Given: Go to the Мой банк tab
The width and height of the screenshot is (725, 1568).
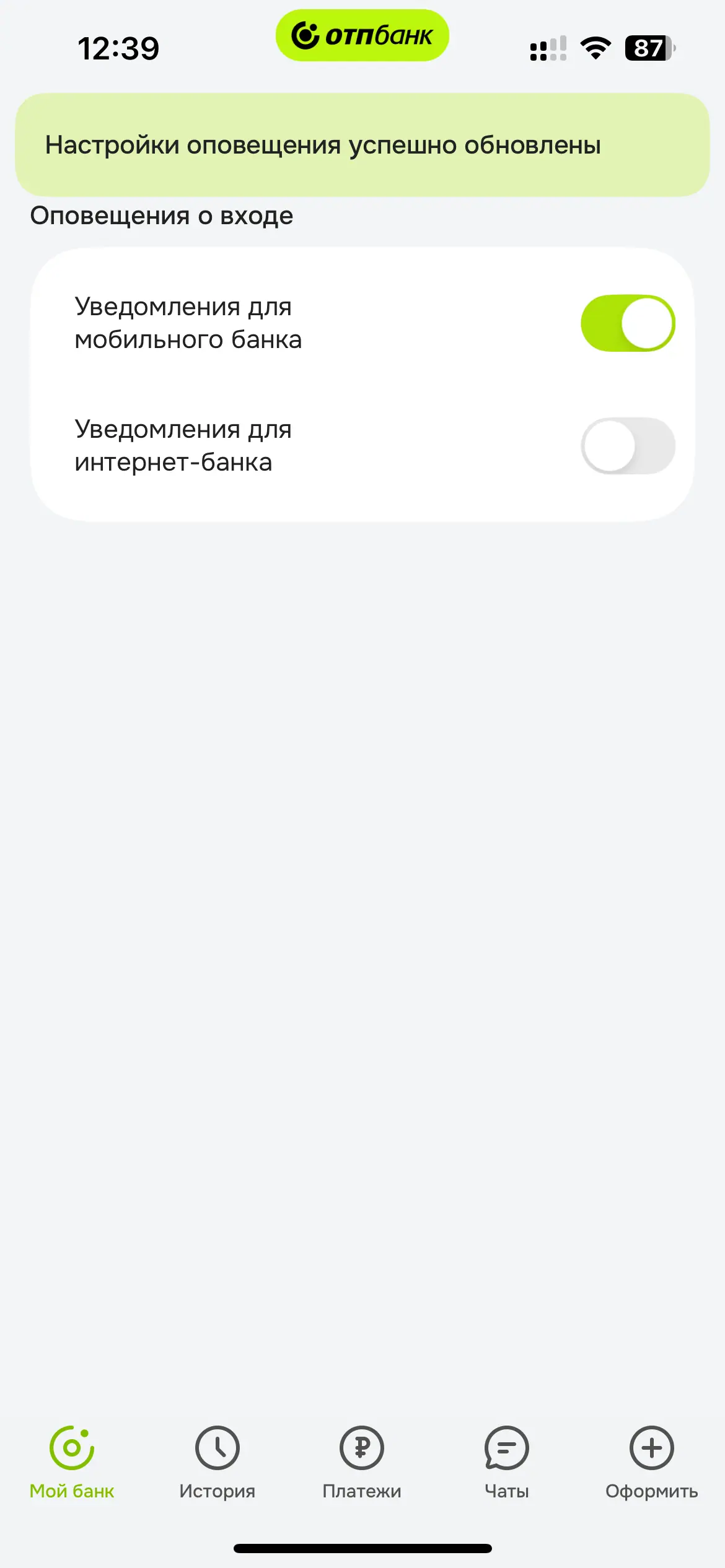Looking at the screenshot, I should [x=72, y=1463].
